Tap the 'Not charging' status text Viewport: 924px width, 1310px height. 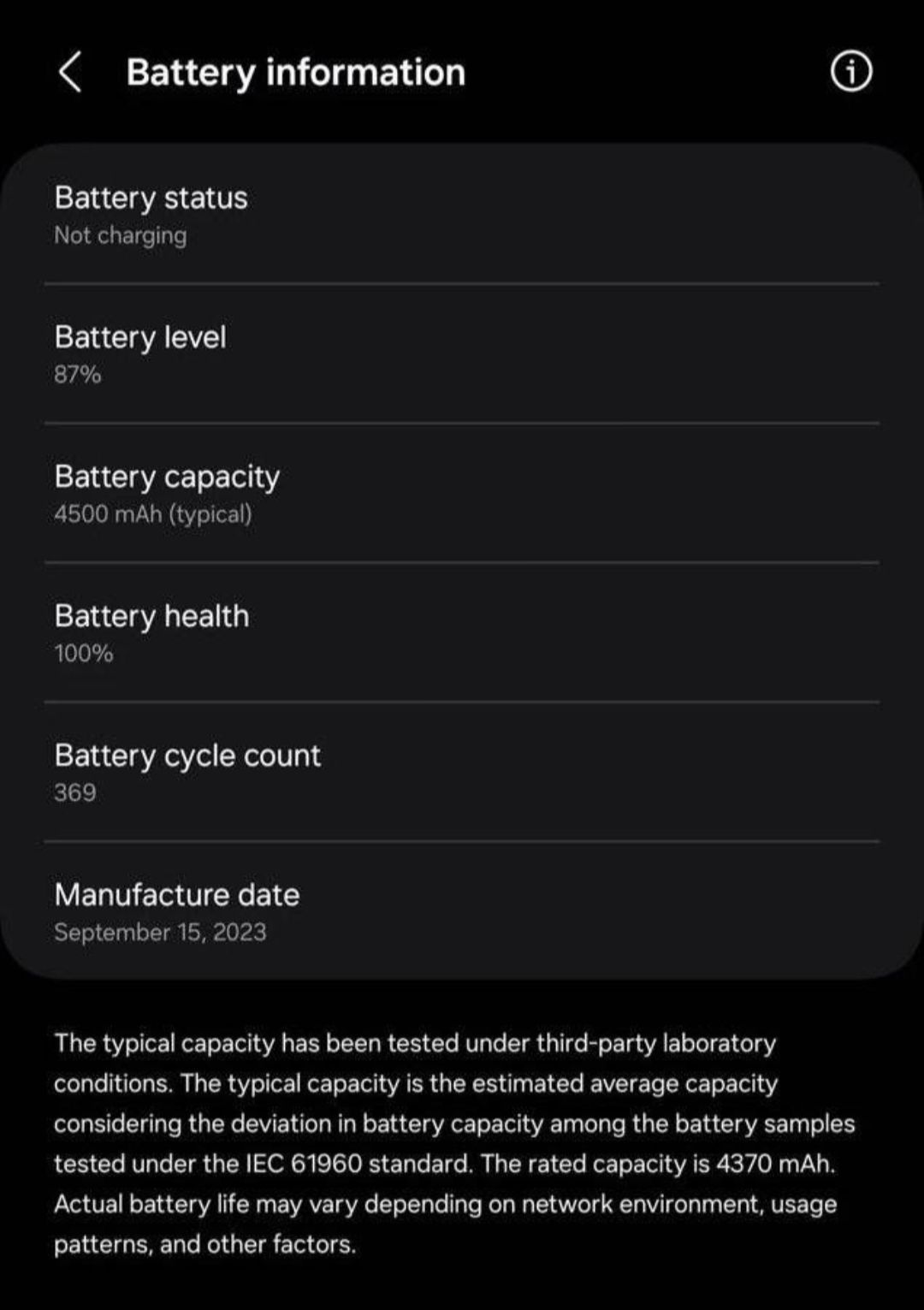point(120,236)
